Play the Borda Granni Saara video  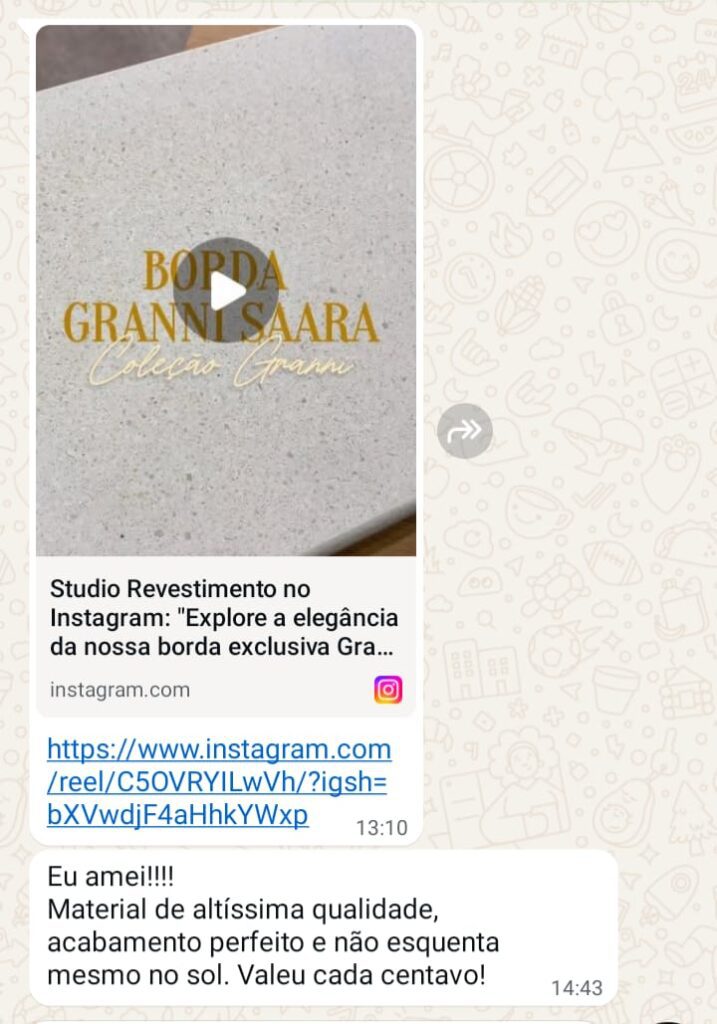[226, 291]
